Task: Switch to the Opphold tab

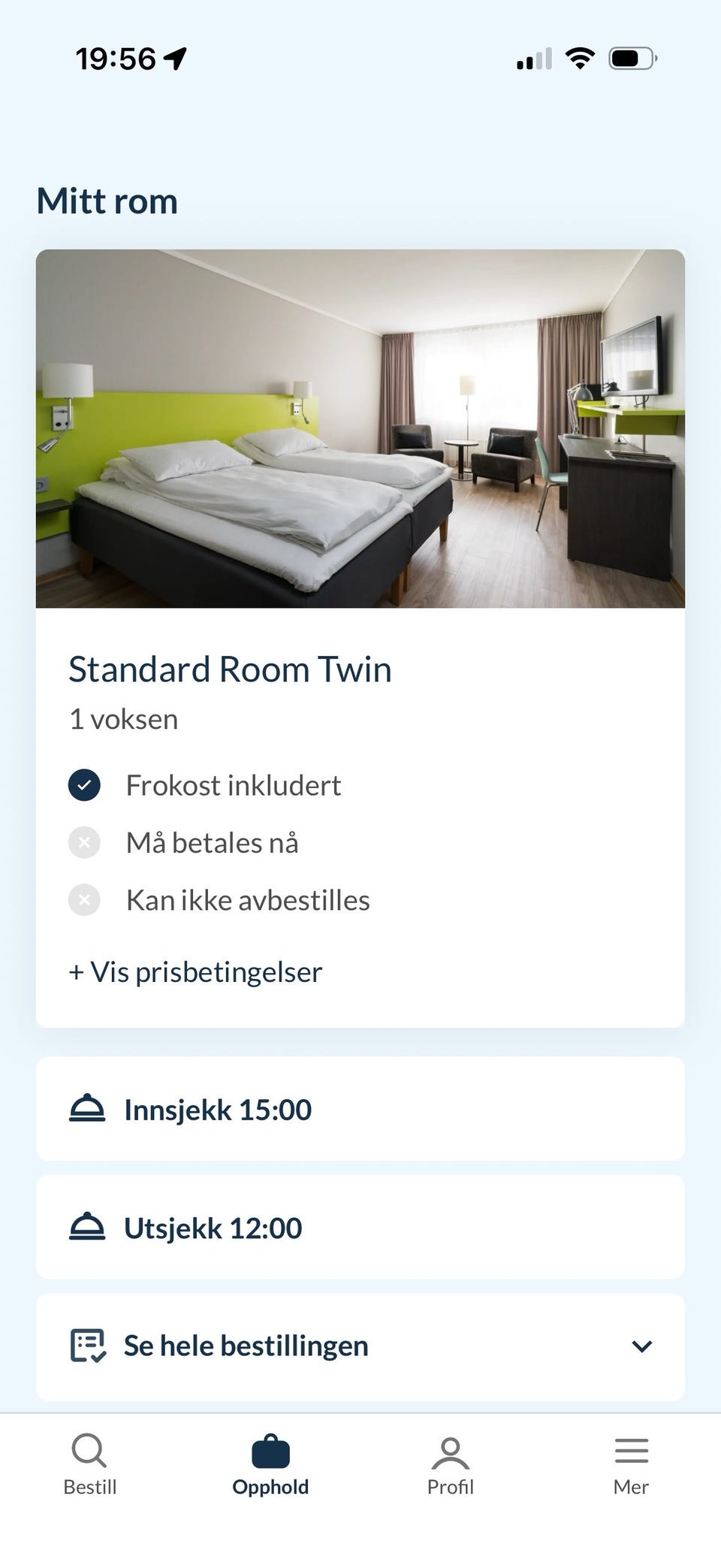Action: 270,1465
